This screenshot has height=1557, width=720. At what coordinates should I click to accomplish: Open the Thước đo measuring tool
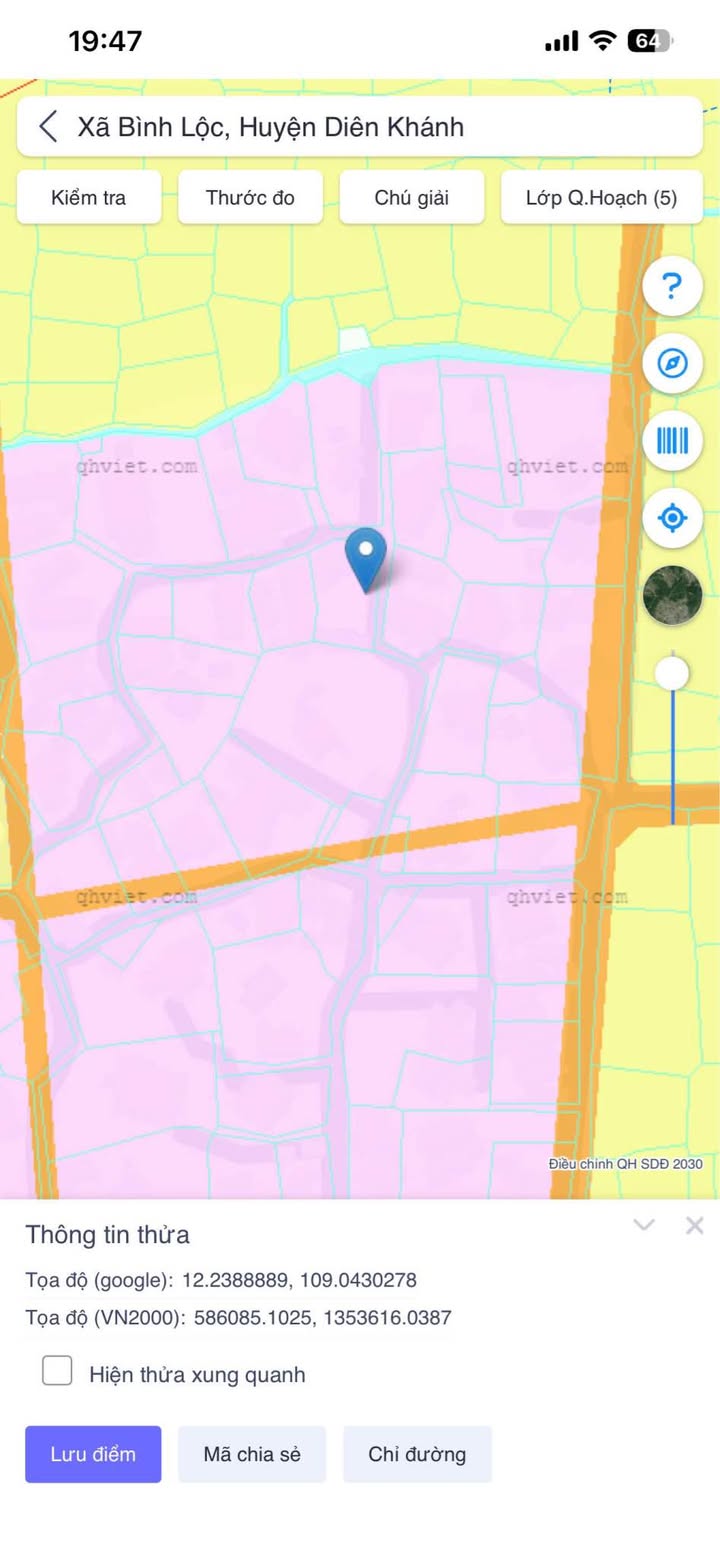250,197
